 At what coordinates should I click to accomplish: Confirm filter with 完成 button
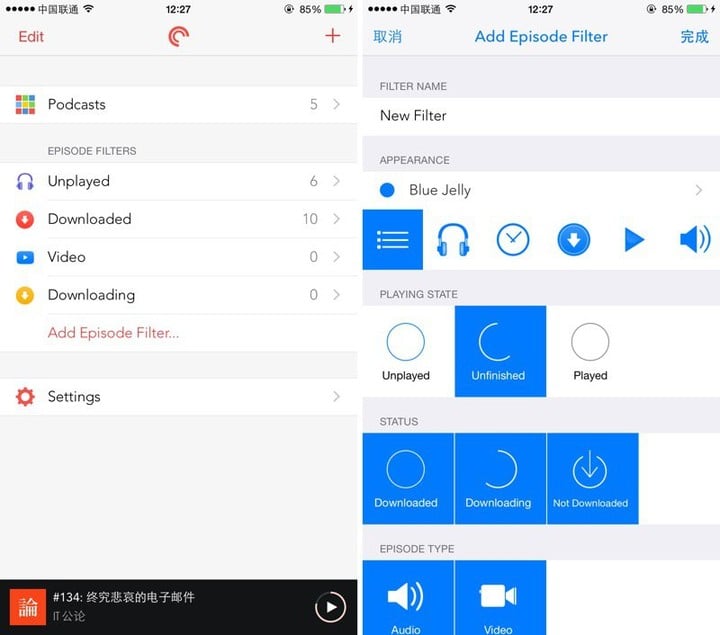(694, 37)
